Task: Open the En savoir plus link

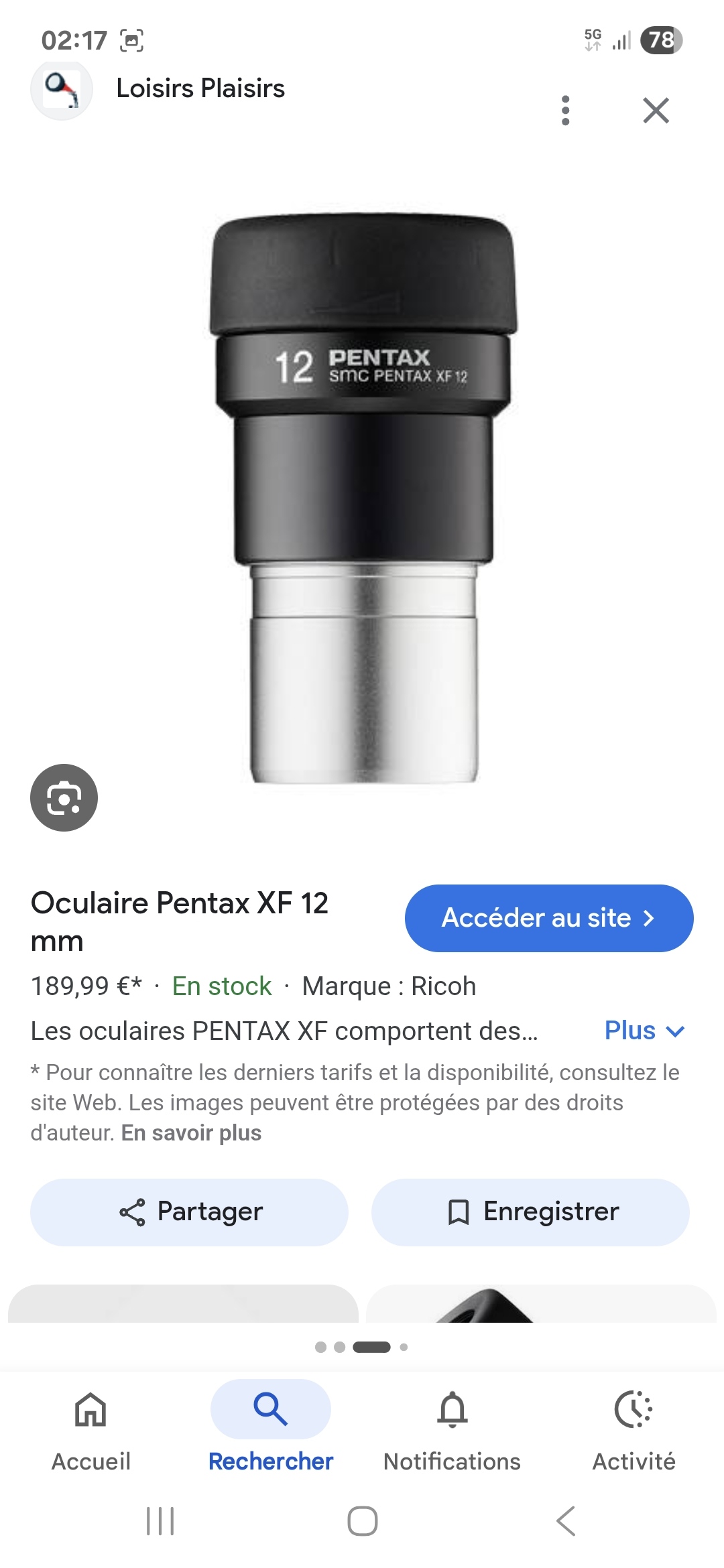Action: [x=191, y=1132]
